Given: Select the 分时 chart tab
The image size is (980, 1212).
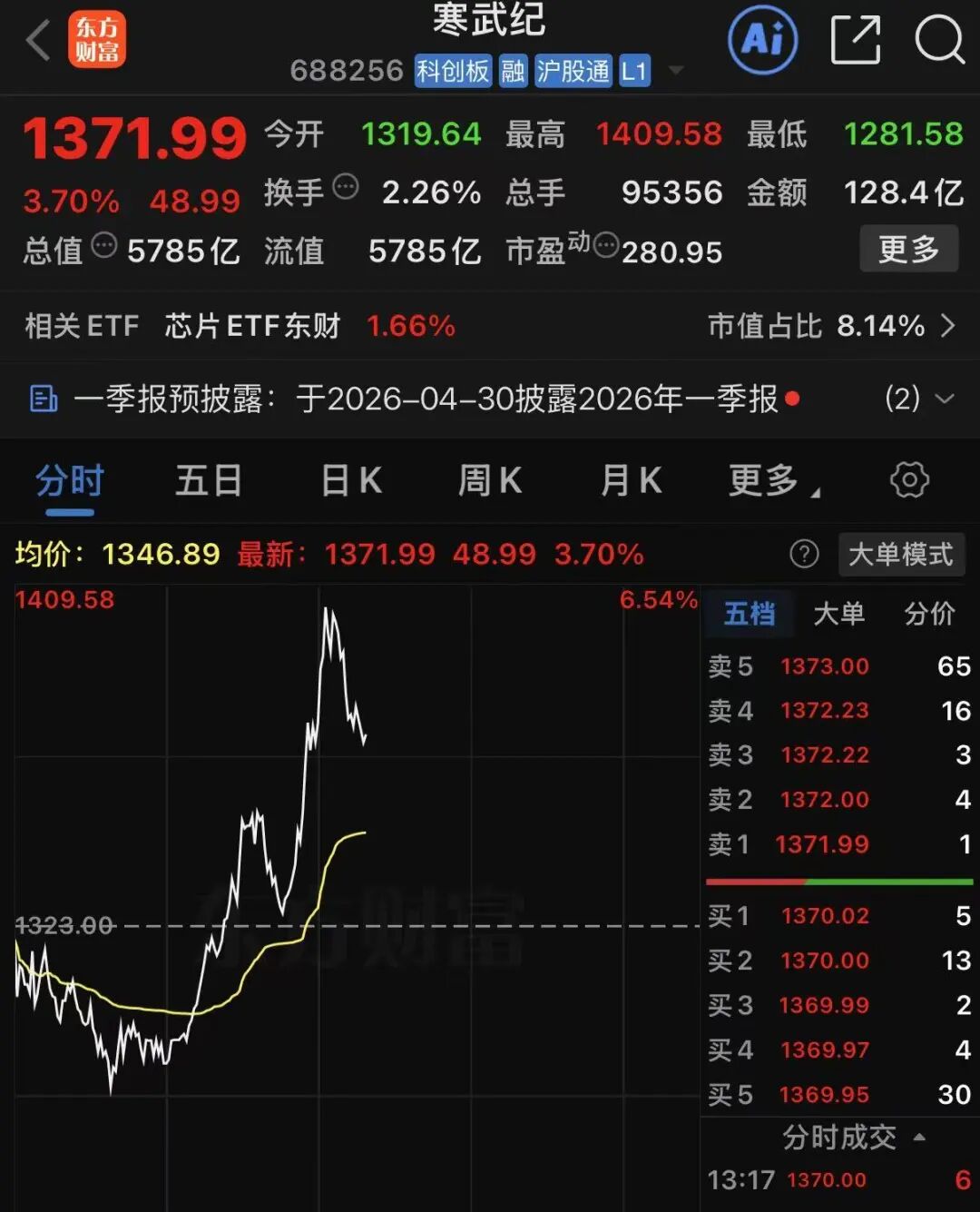Looking at the screenshot, I should pos(70,480).
